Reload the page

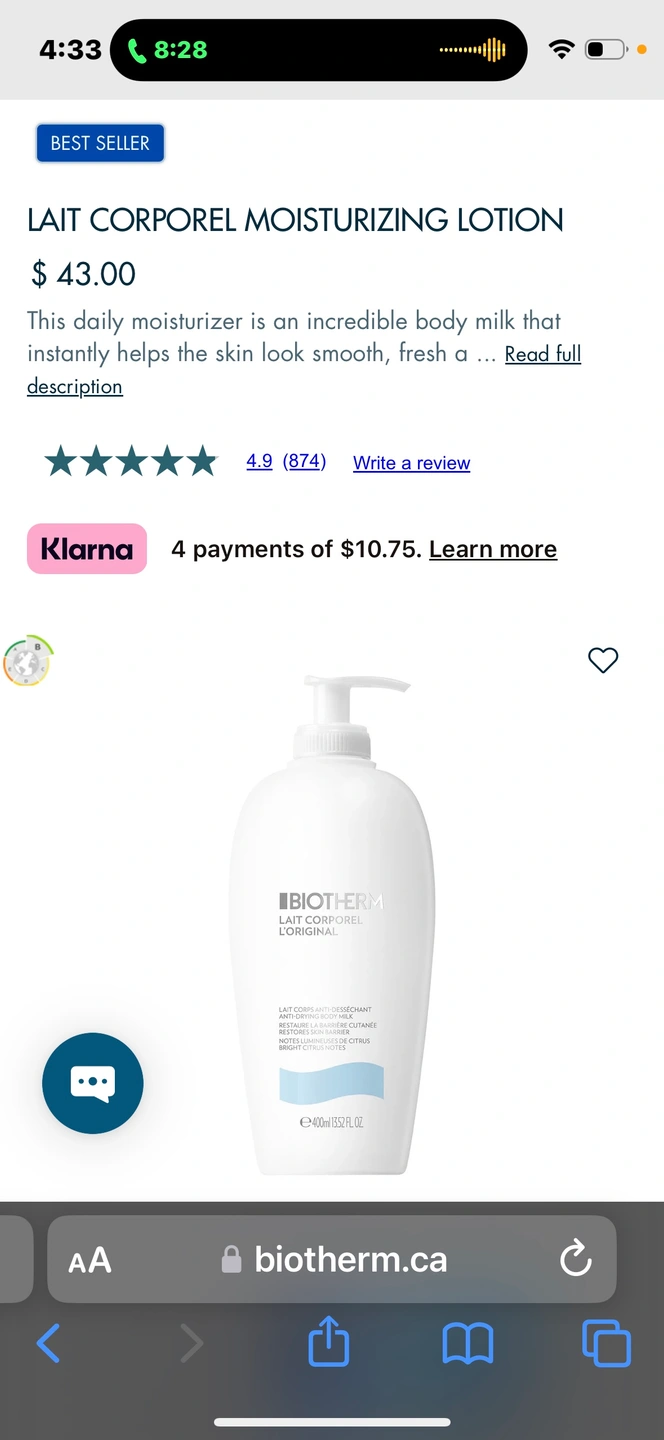point(576,1259)
